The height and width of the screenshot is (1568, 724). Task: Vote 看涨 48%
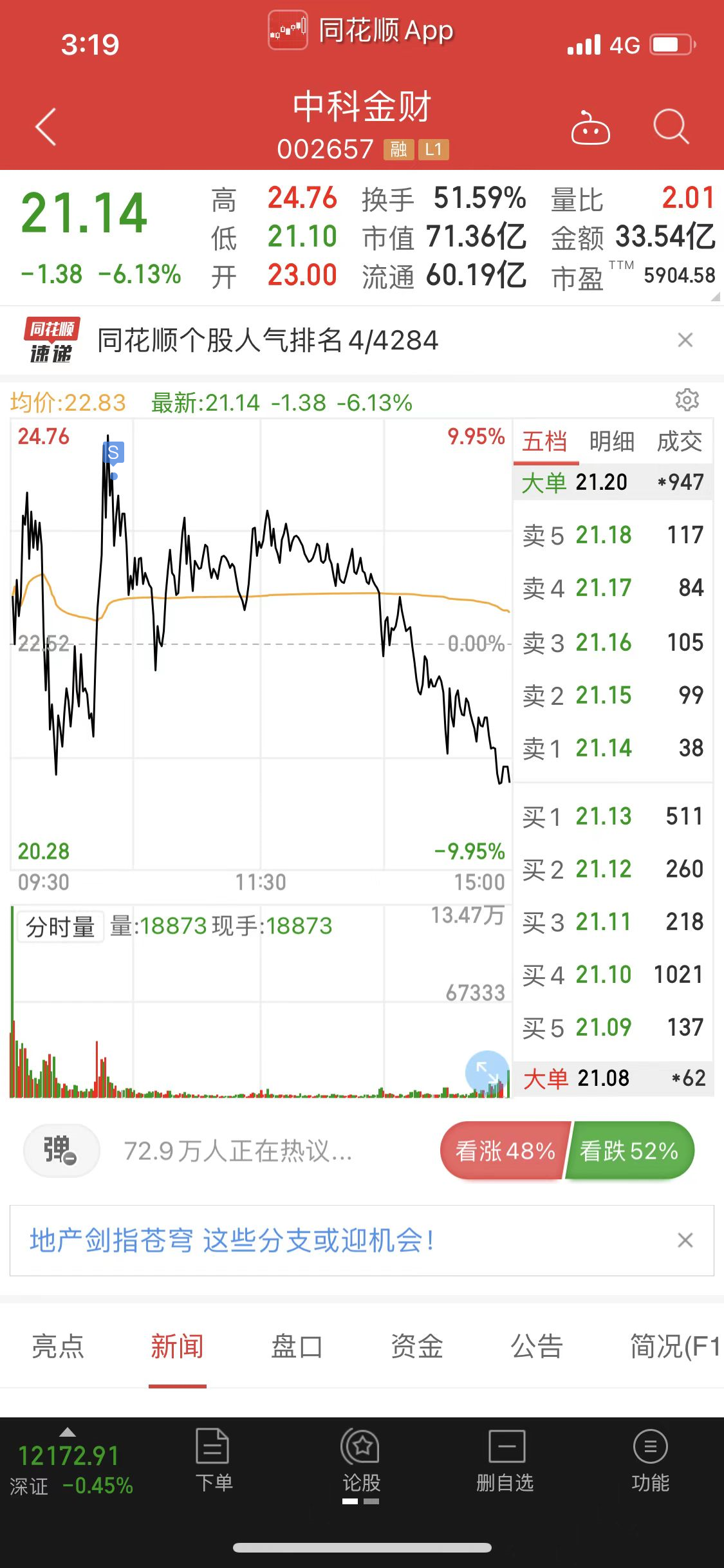click(x=504, y=1150)
